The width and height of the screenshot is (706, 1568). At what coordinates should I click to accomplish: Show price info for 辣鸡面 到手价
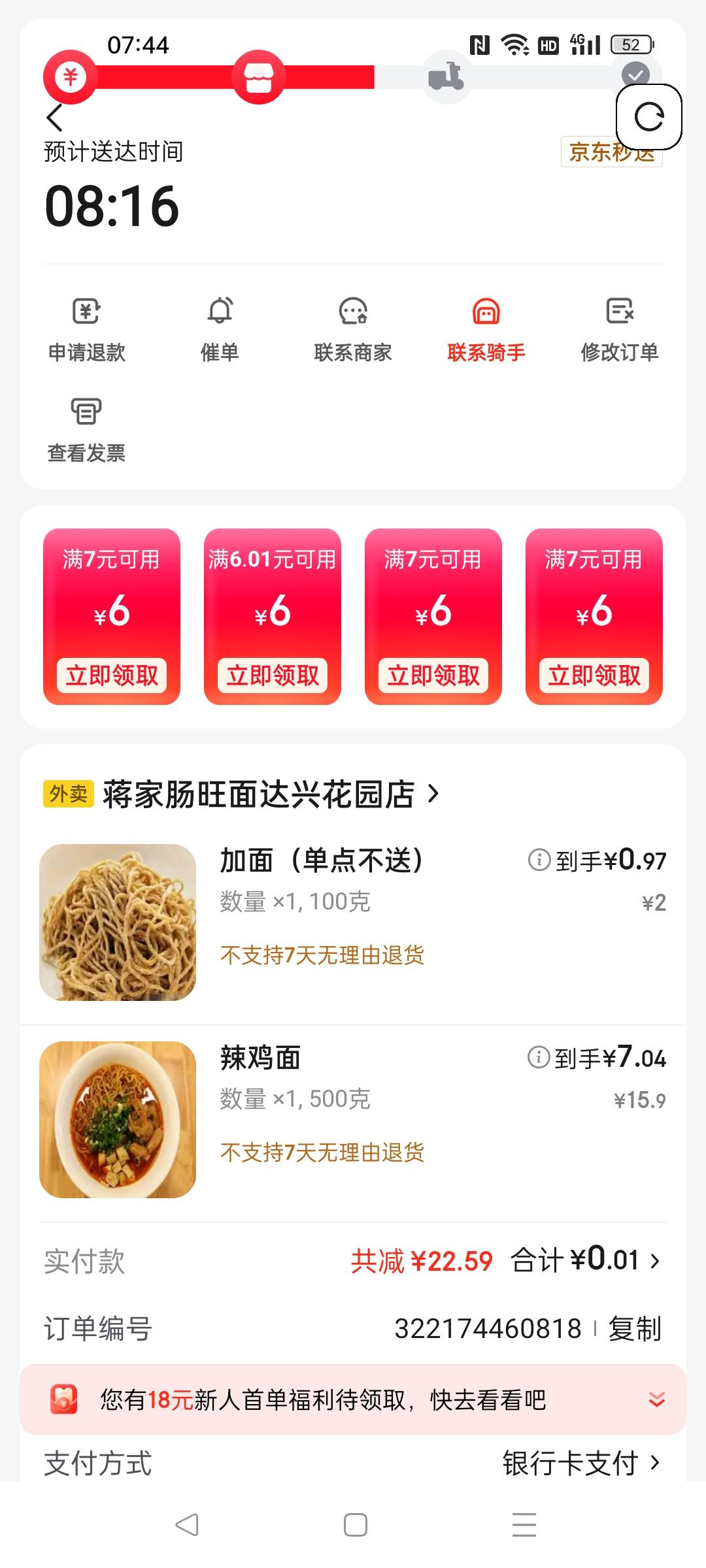[539, 1056]
